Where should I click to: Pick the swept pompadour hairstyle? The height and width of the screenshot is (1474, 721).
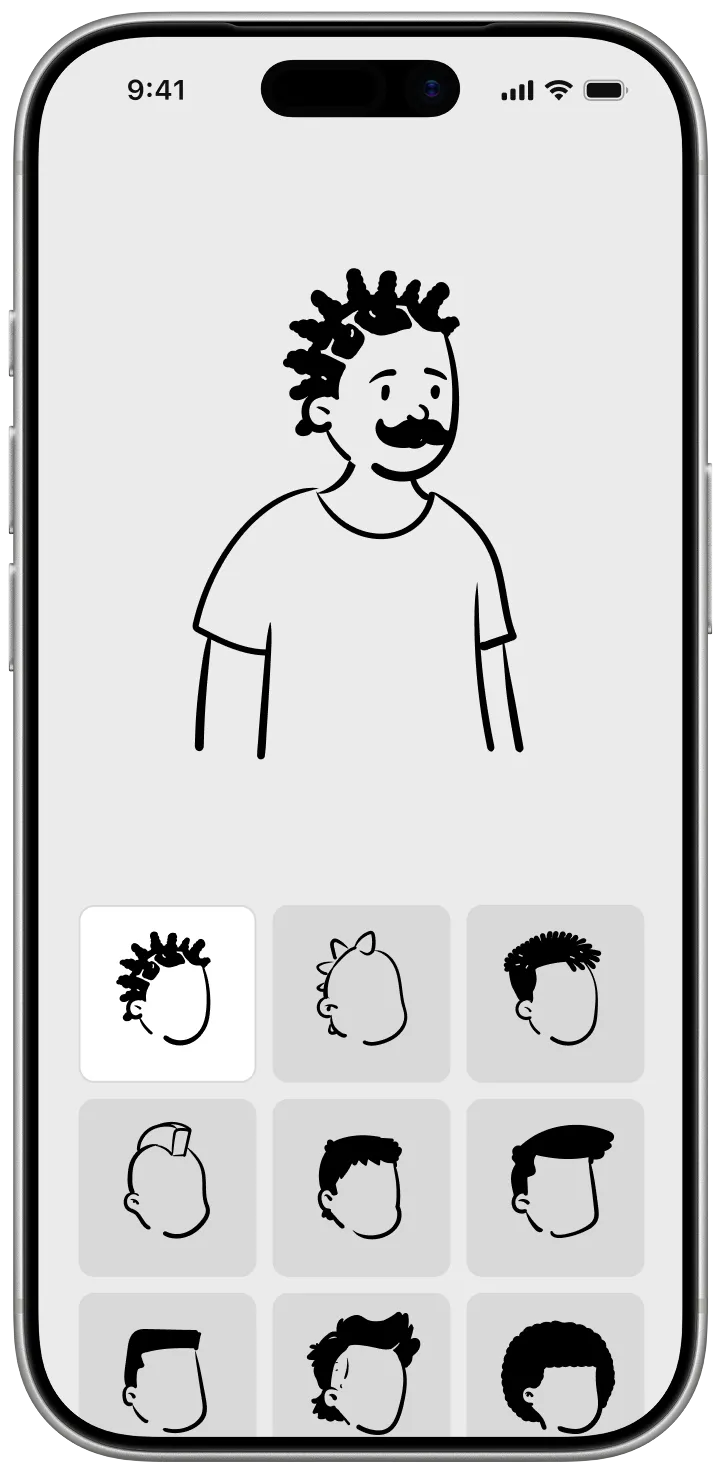(555, 1187)
